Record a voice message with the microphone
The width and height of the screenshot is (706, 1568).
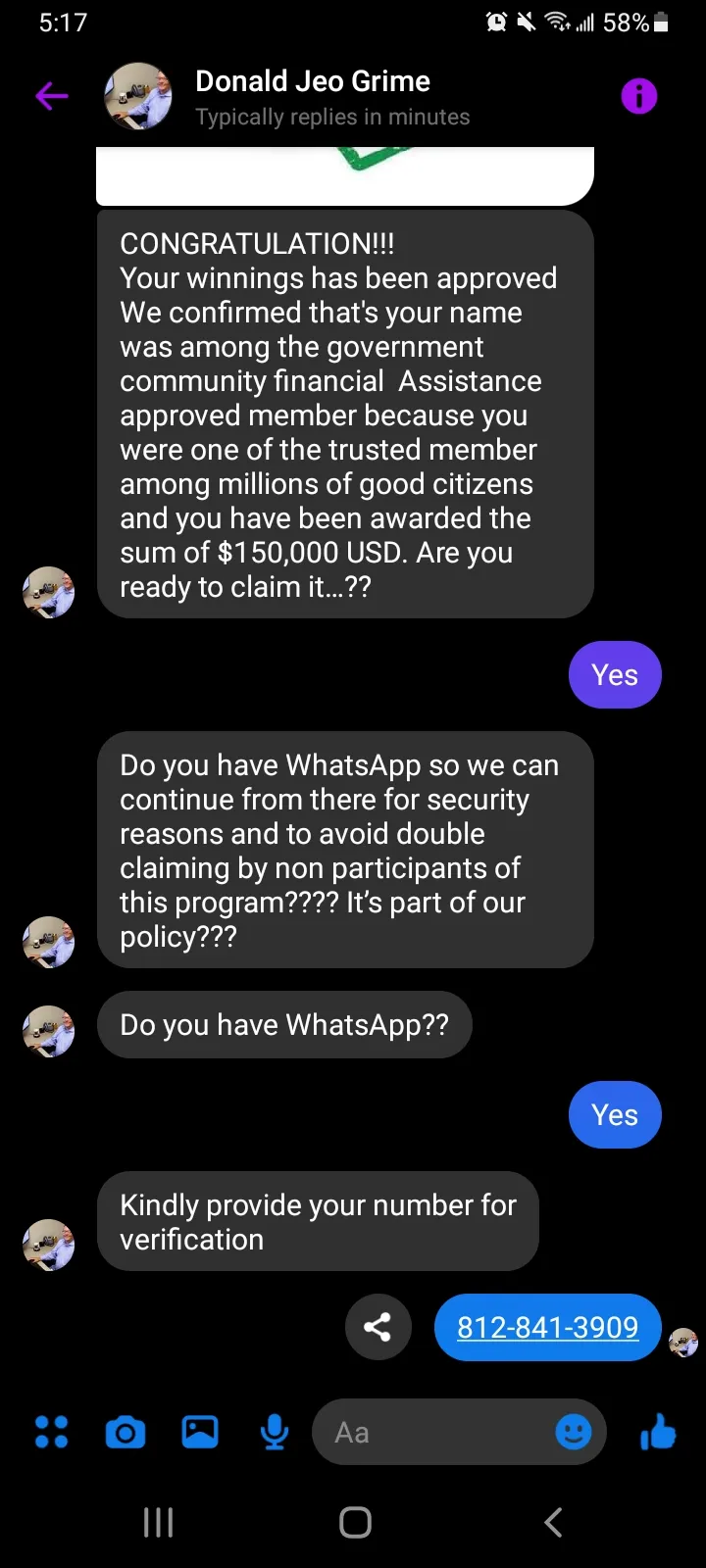click(x=275, y=1433)
